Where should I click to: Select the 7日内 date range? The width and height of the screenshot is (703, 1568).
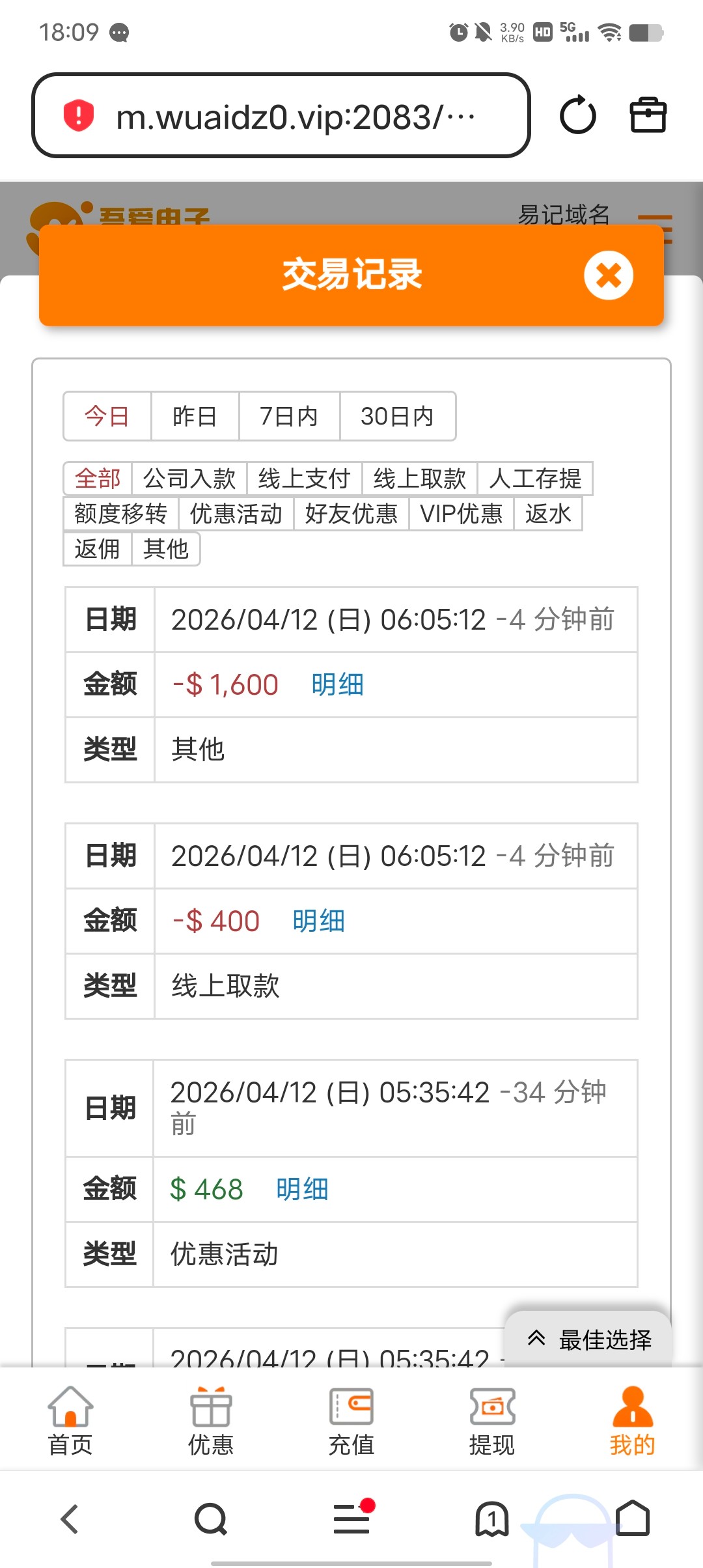(x=289, y=416)
